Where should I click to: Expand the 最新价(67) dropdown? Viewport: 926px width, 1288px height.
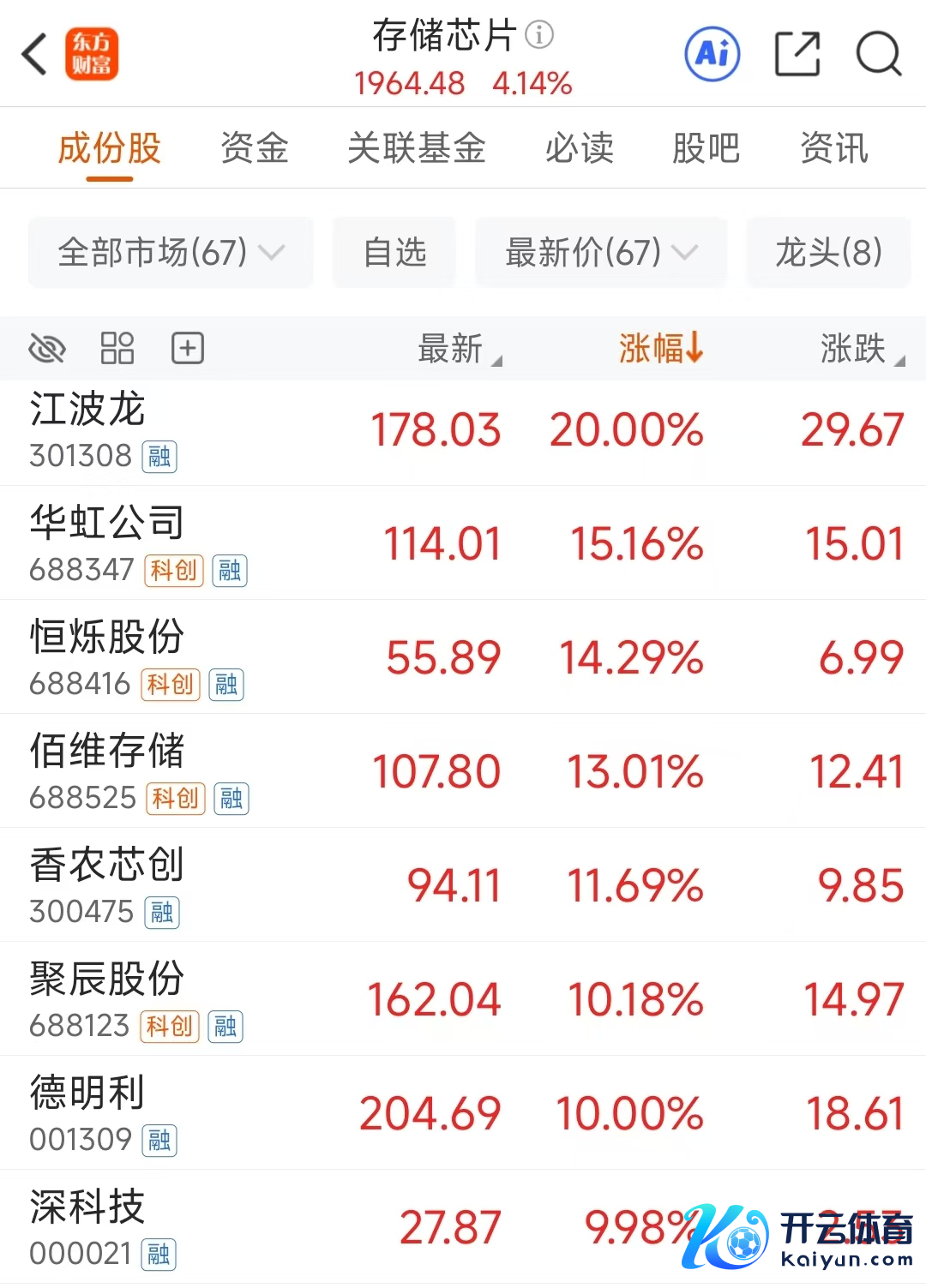601,253
